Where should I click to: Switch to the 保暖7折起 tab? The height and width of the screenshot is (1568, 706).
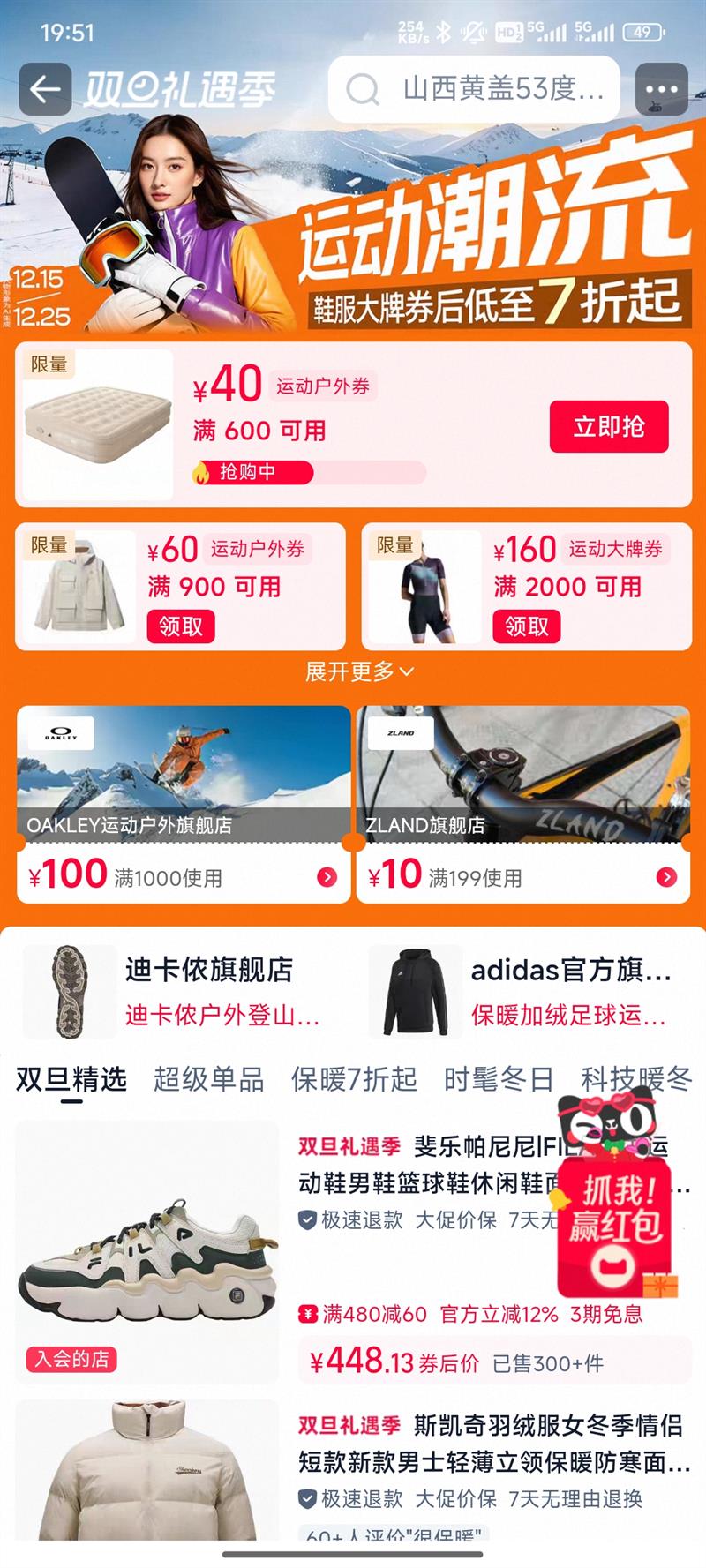[354, 1079]
